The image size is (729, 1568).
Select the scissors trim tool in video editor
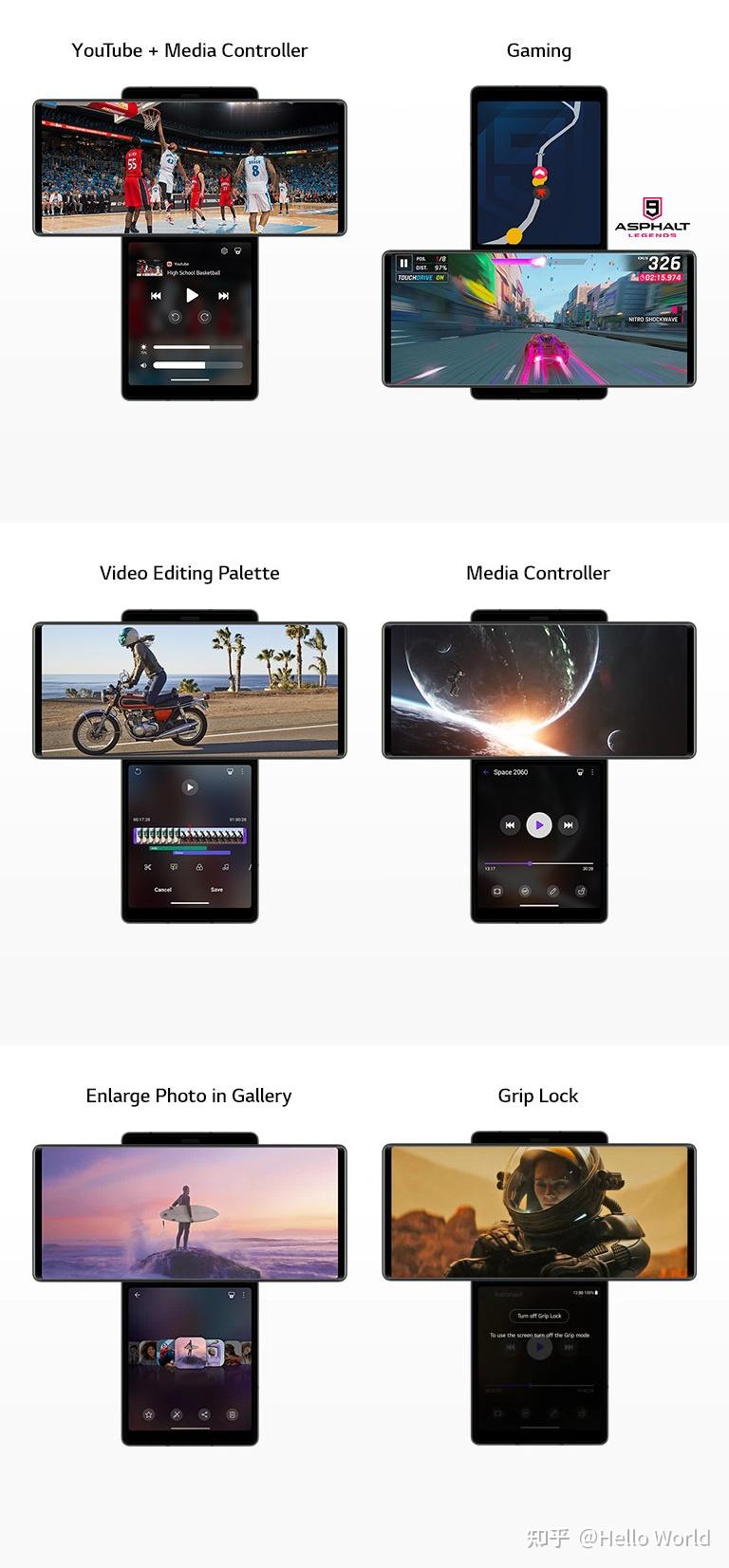pyautogui.click(x=148, y=867)
